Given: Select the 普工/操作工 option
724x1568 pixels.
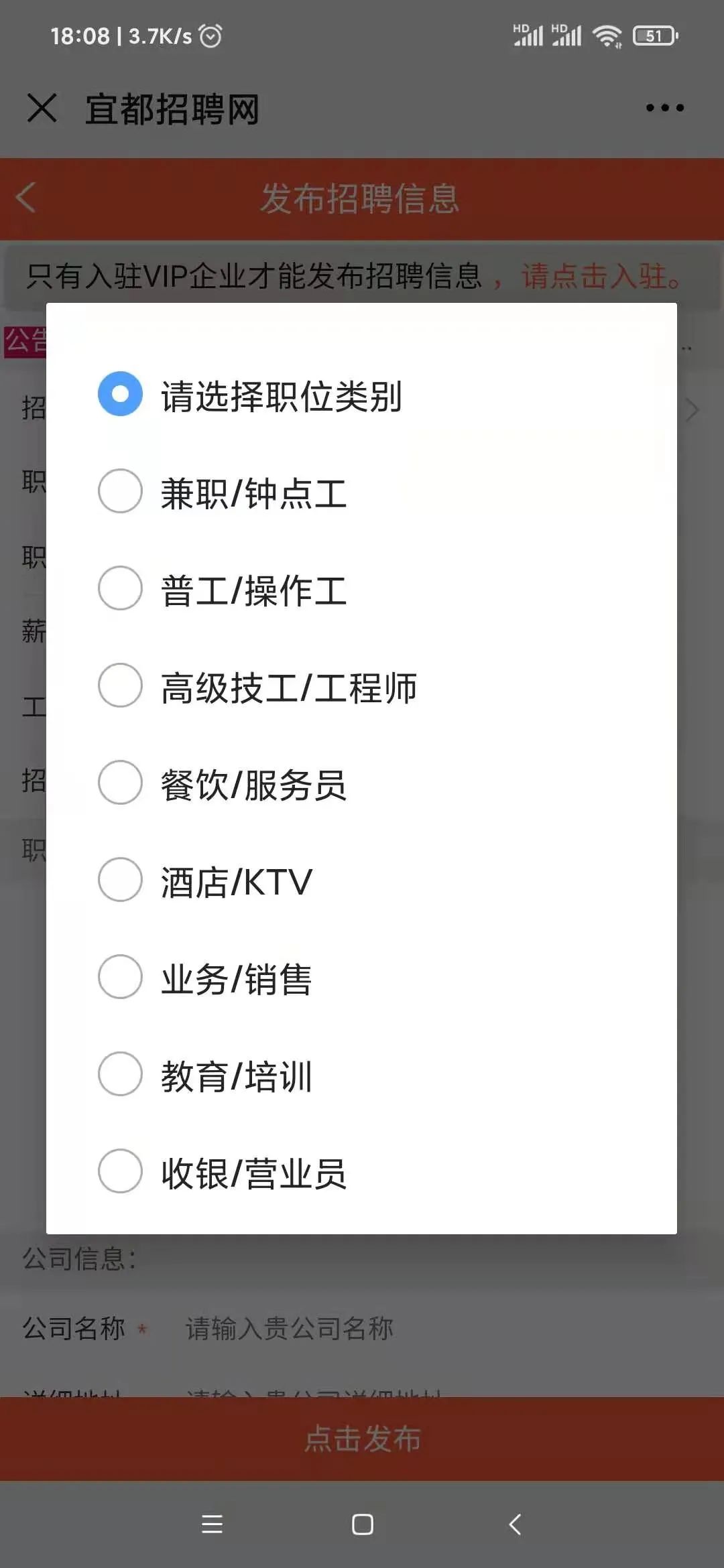Looking at the screenshot, I should coord(361,589).
